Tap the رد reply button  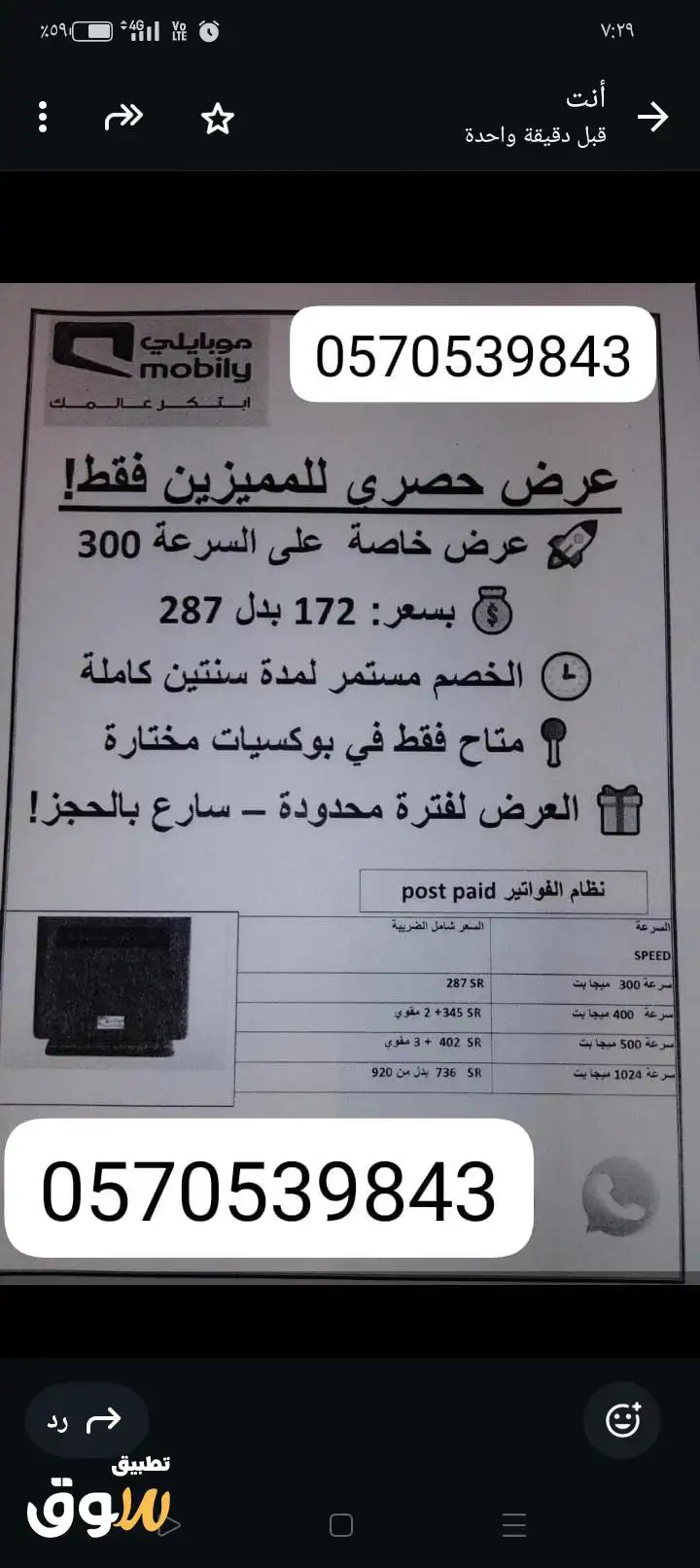point(86,1421)
